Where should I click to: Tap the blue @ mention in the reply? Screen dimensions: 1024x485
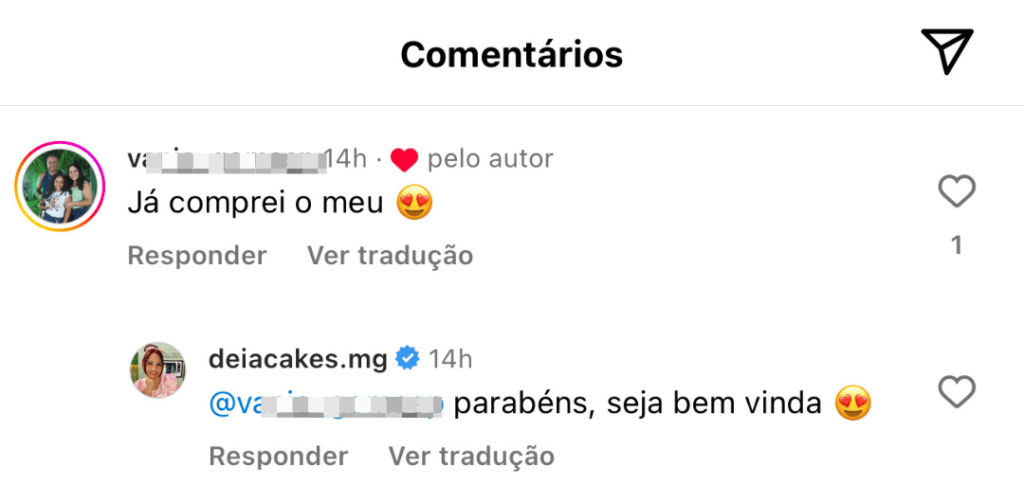[x=326, y=405]
